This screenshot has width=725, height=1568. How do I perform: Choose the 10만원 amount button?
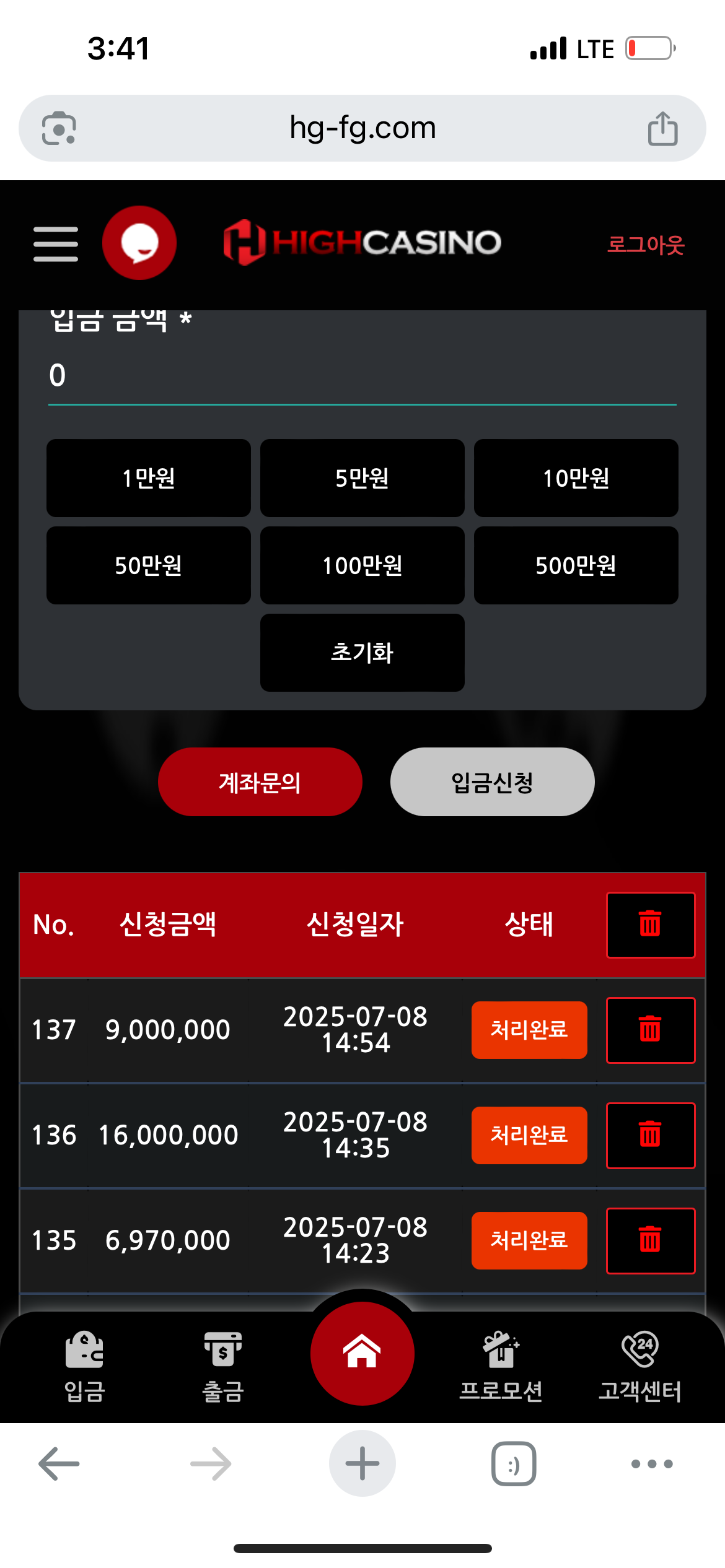point(576,478)
